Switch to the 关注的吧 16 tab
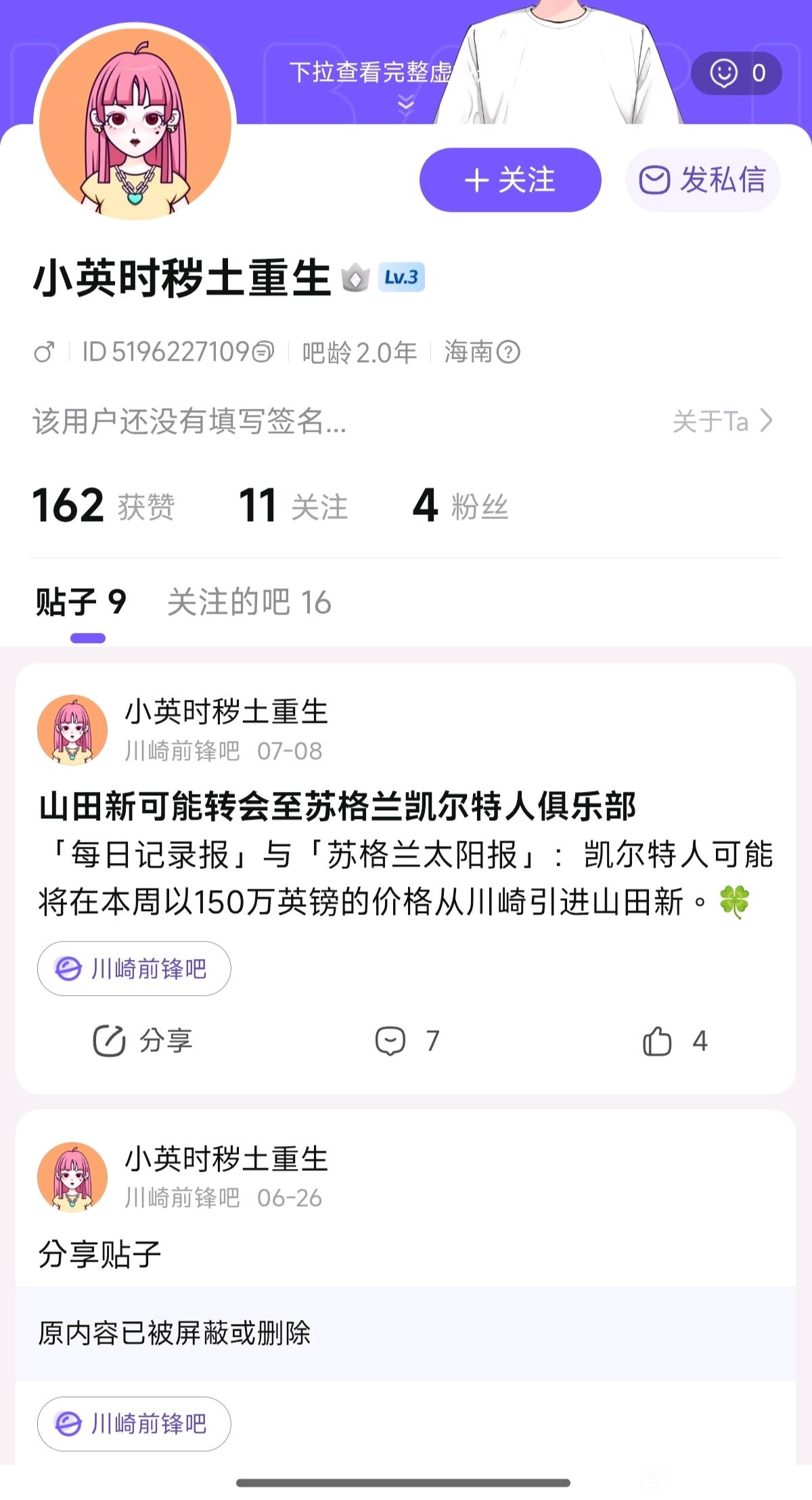The width and height of the screenshot is (812, 1500). (x=249, y=602)
